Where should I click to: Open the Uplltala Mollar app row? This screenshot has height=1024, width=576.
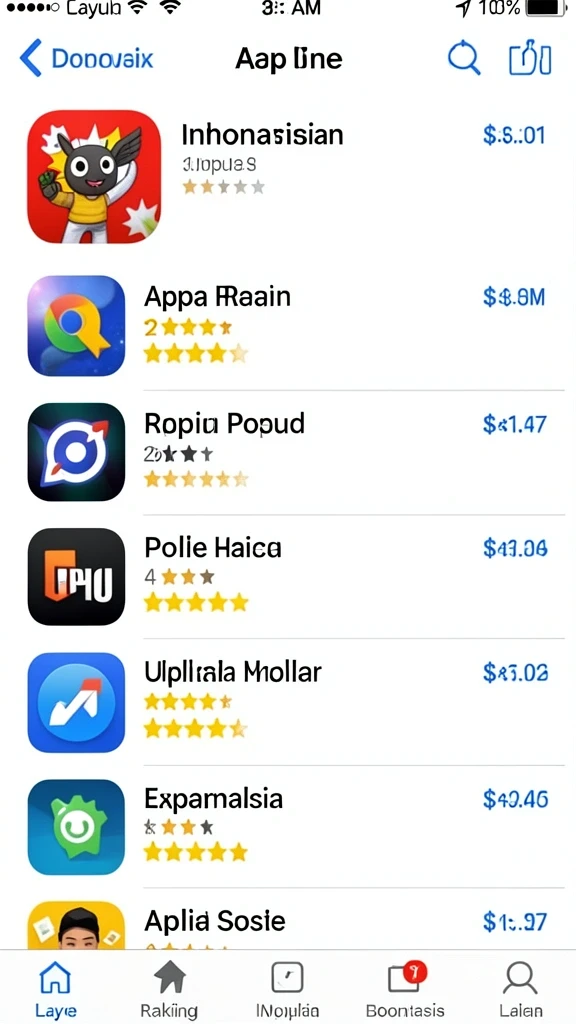tap(288, 702)
